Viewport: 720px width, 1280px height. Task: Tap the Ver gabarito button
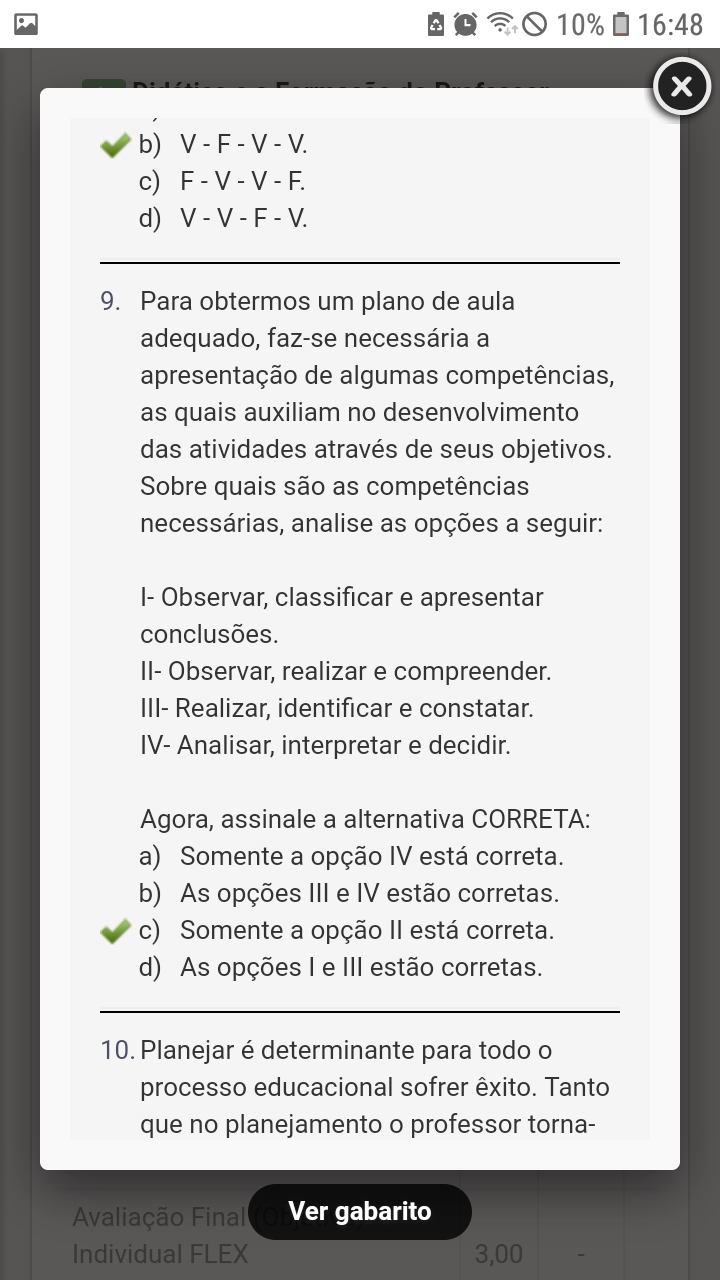point(359,1211)
